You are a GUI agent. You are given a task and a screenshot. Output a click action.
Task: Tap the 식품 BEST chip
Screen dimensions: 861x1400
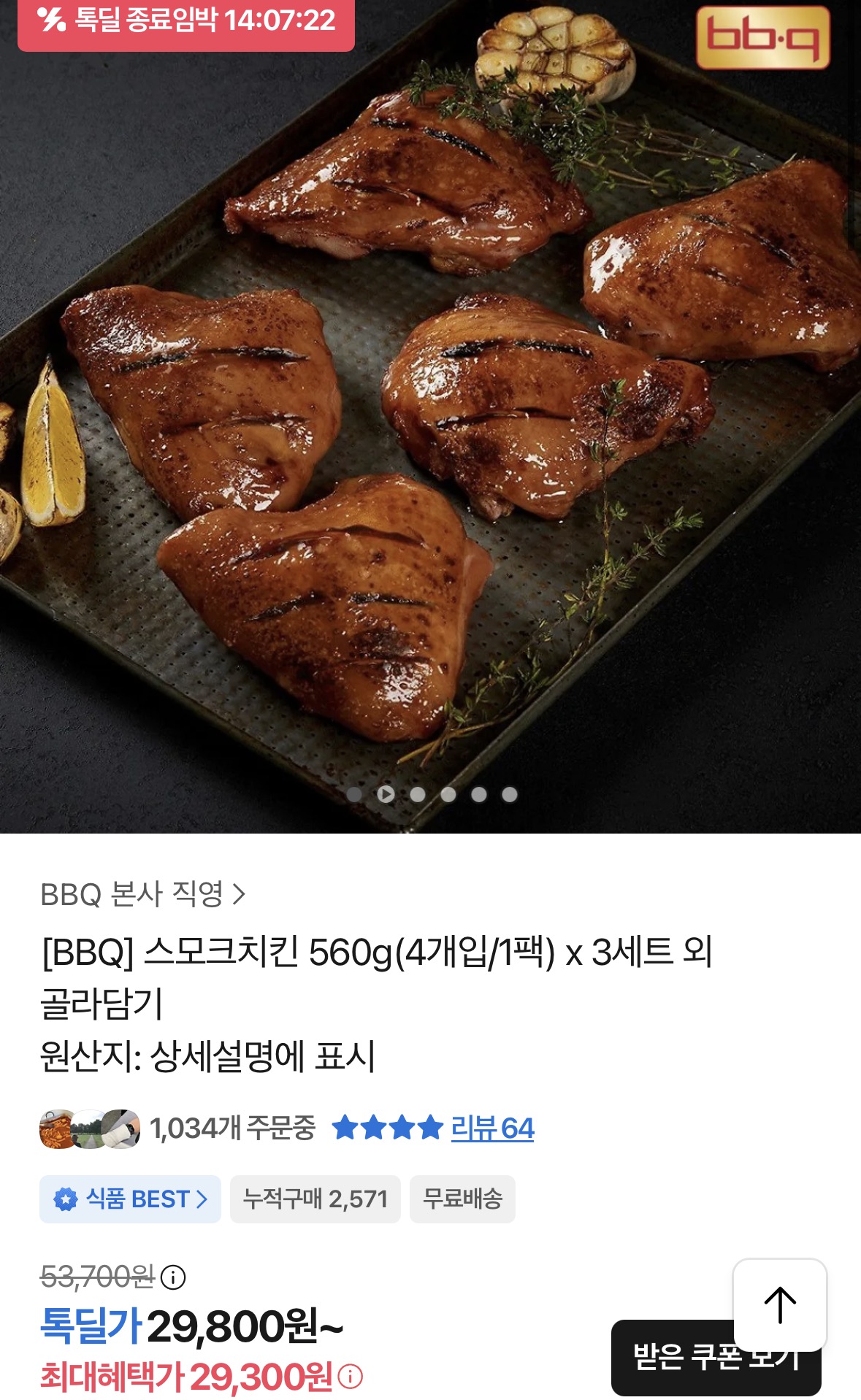(x=130, y=1199)
